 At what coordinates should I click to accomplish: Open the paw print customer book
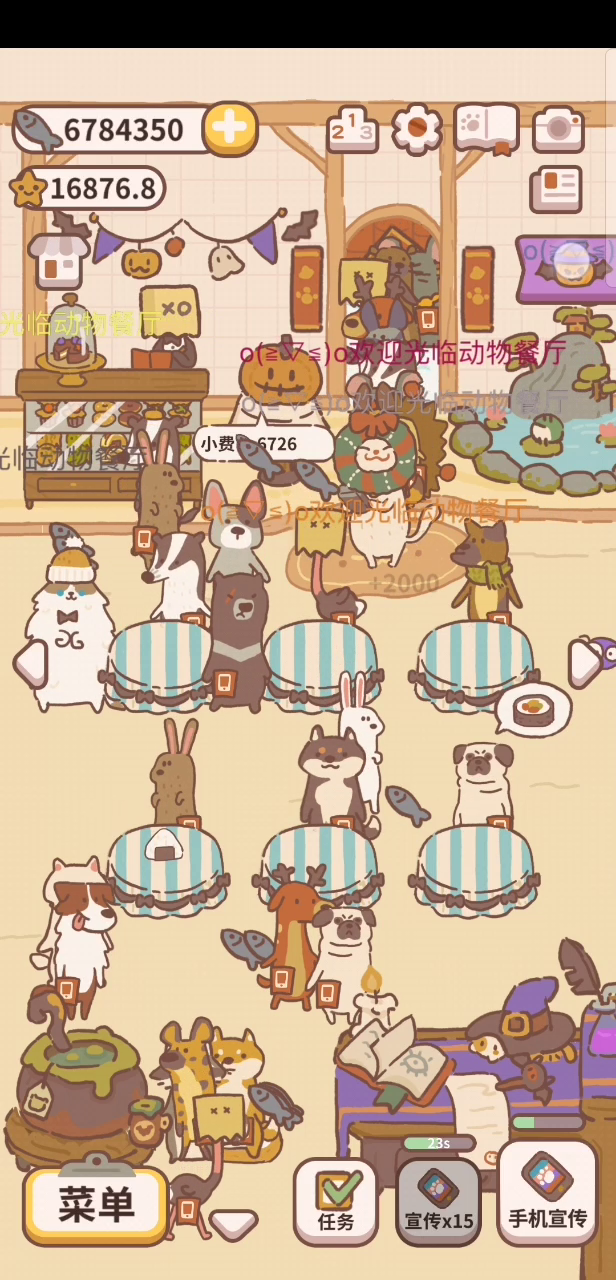487,129
